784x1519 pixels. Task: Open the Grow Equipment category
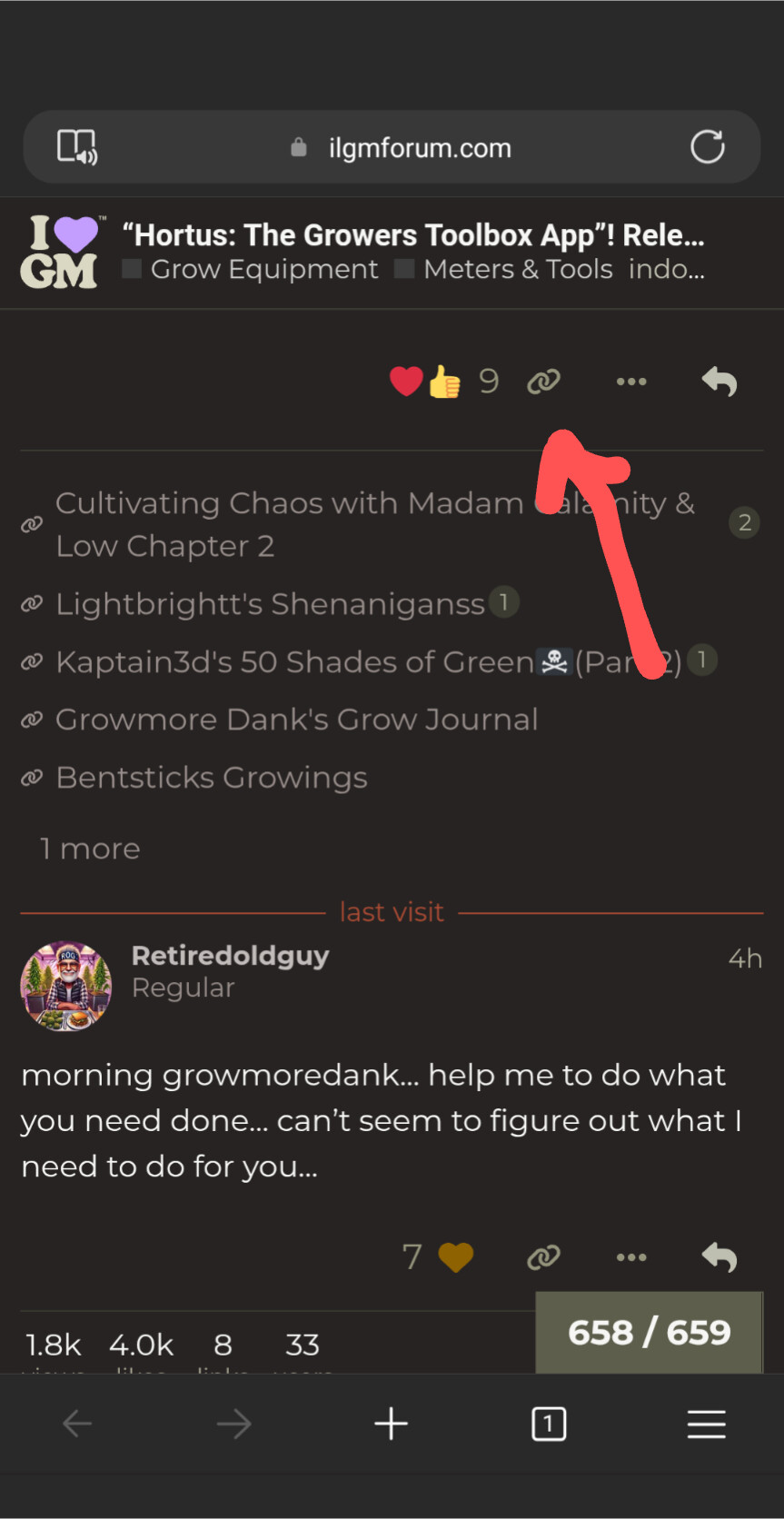tap(263, 270)
